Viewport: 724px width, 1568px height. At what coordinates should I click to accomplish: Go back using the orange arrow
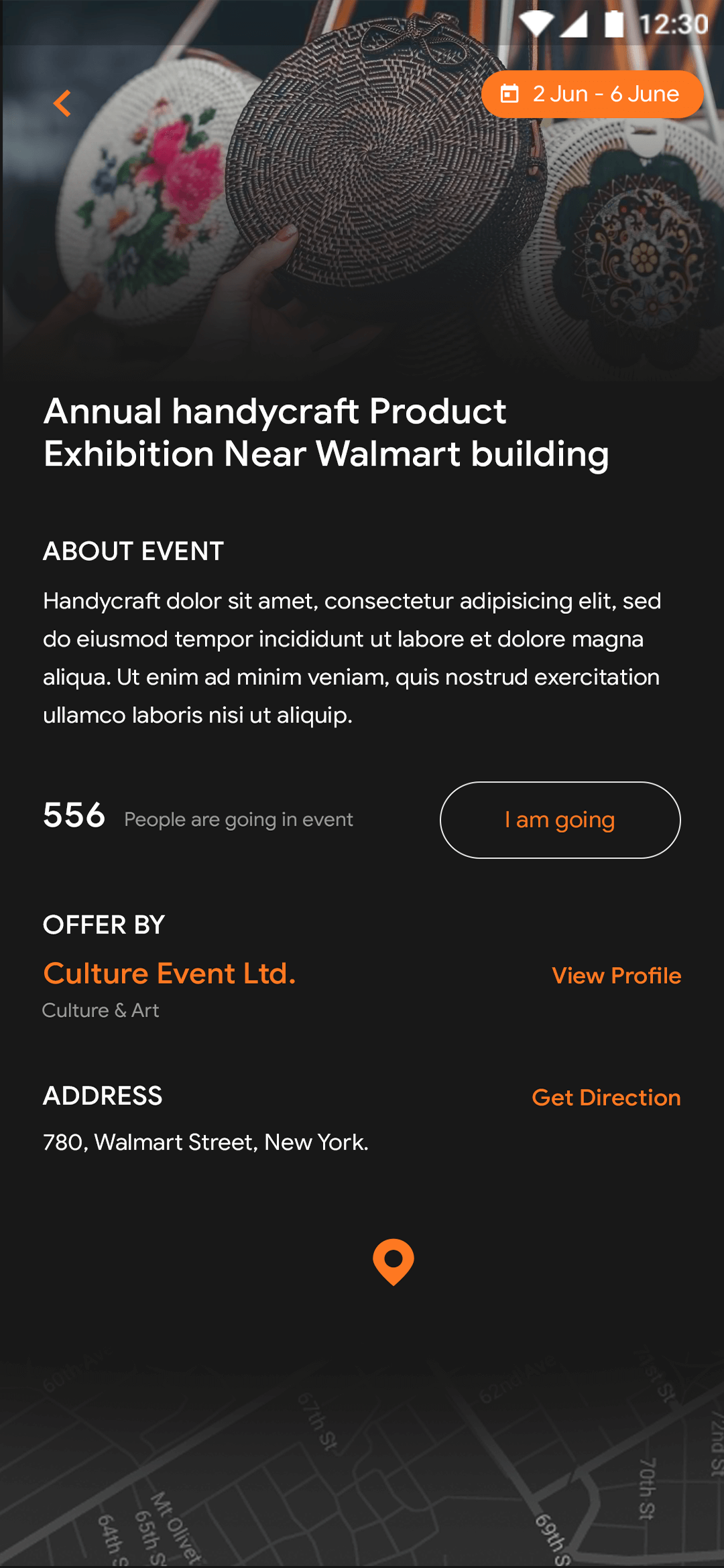click(x=62, y=103)
